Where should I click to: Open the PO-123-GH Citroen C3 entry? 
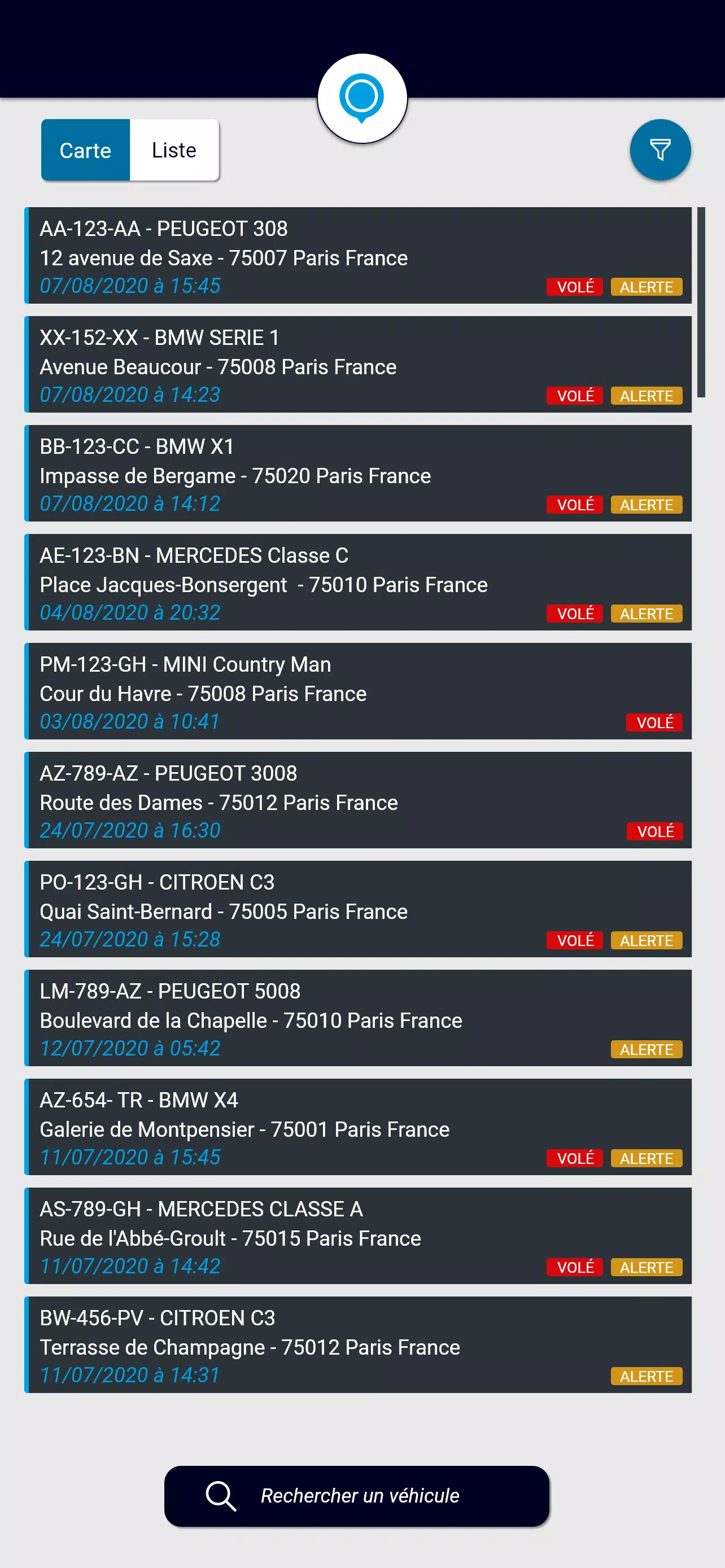358,909
